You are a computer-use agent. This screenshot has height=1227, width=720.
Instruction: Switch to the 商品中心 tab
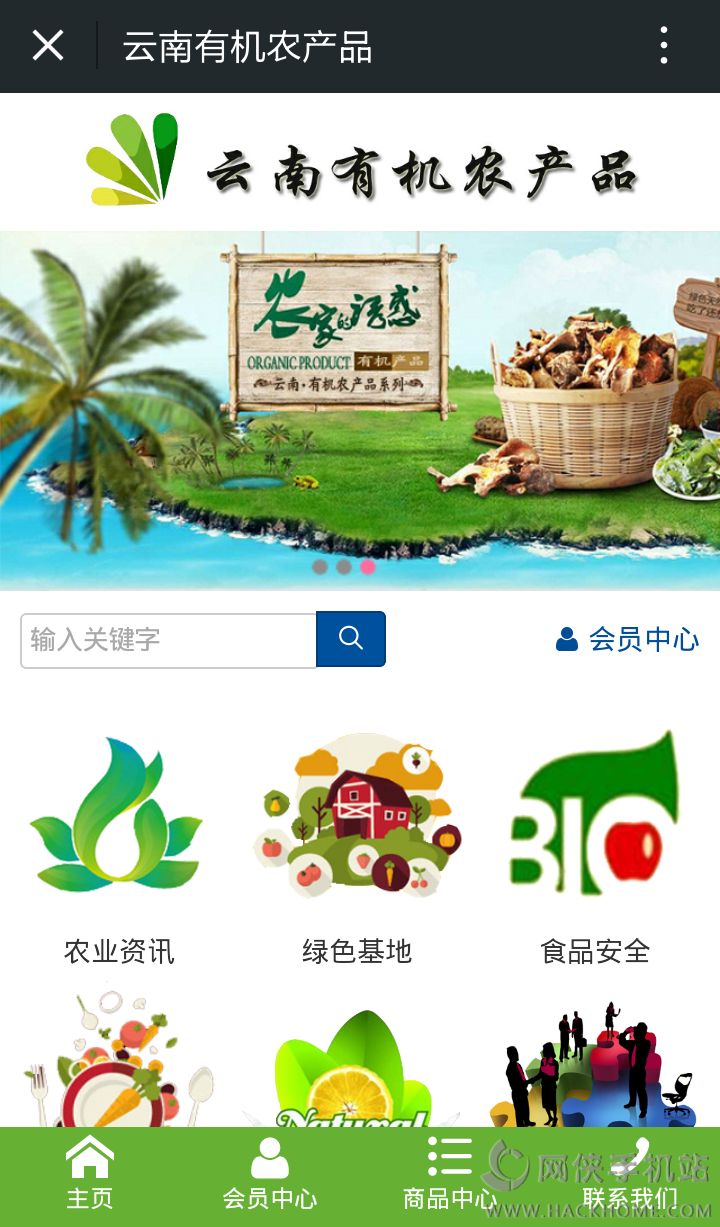(x=450, y=1175)
